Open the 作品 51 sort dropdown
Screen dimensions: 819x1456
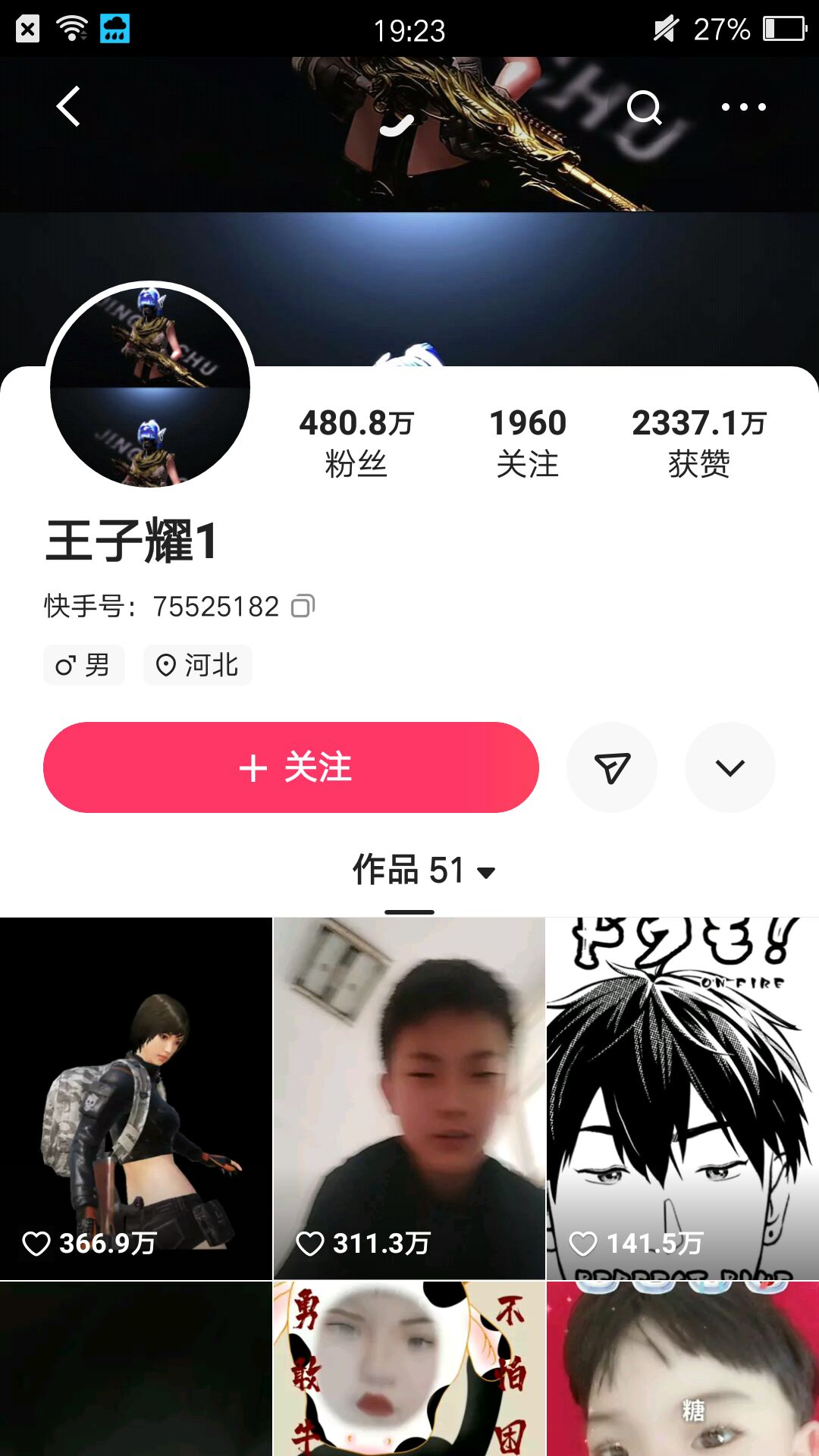click(423, 871)
